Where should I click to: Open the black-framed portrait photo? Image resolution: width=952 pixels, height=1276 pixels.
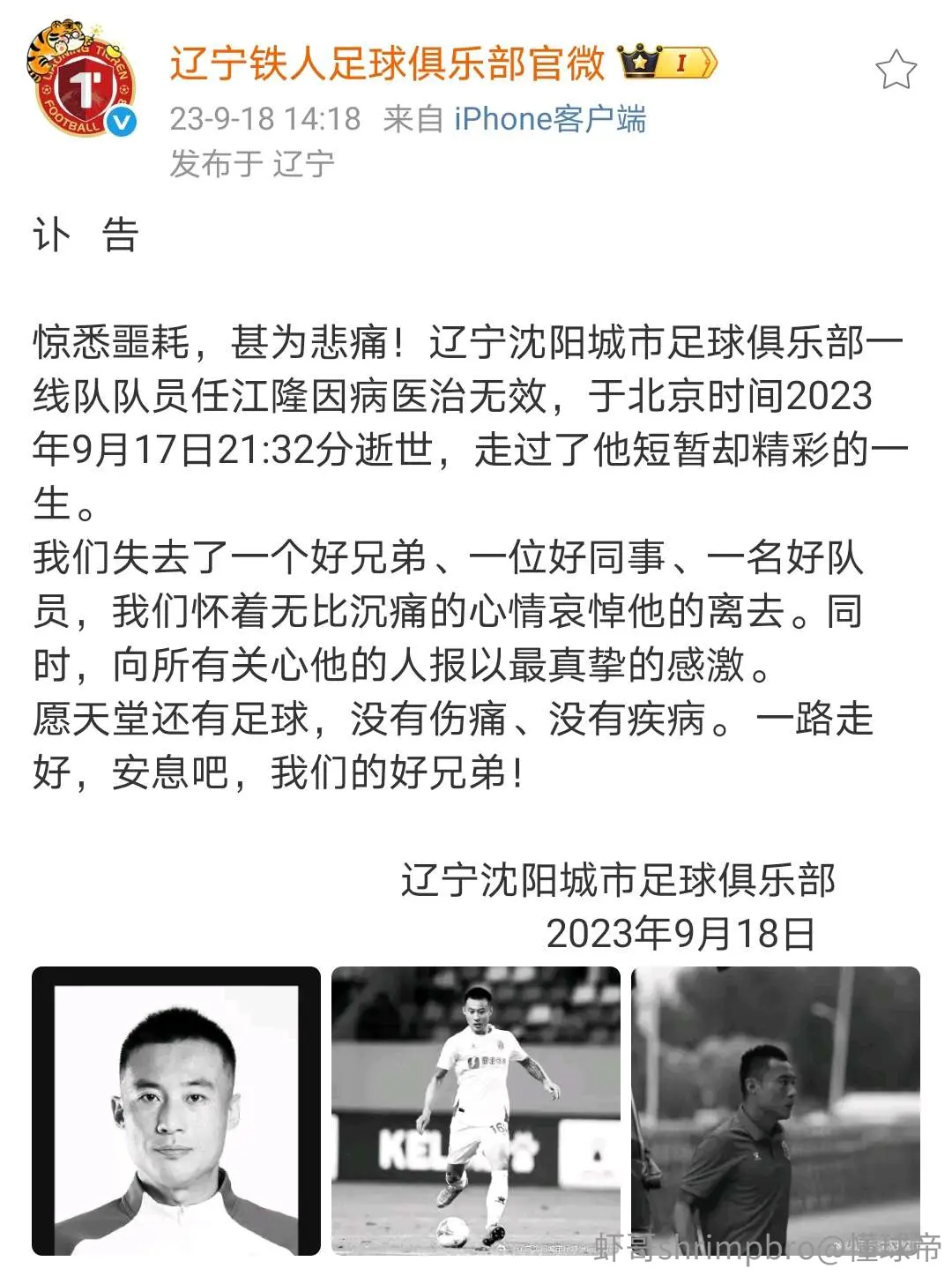tap(176, 1111)
